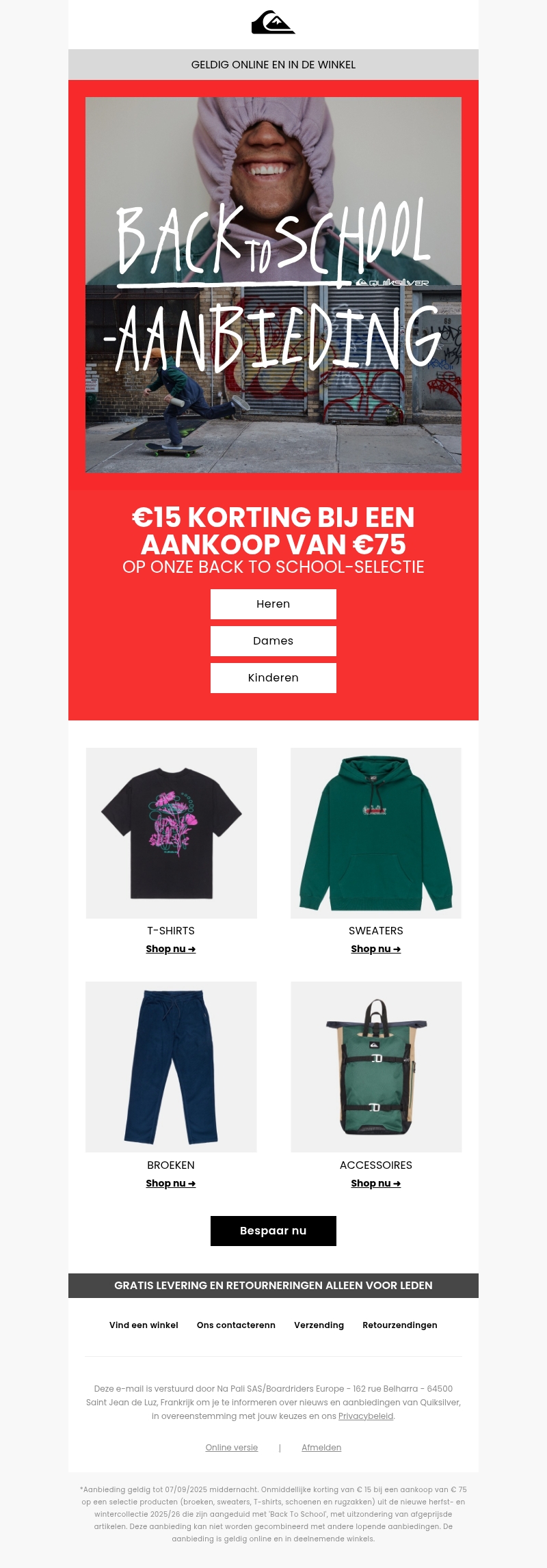Open the Verzending link
Image resolution: width=547 pixels, height=1568 pixels.
pyautogui.click(x=319, y=1325)
